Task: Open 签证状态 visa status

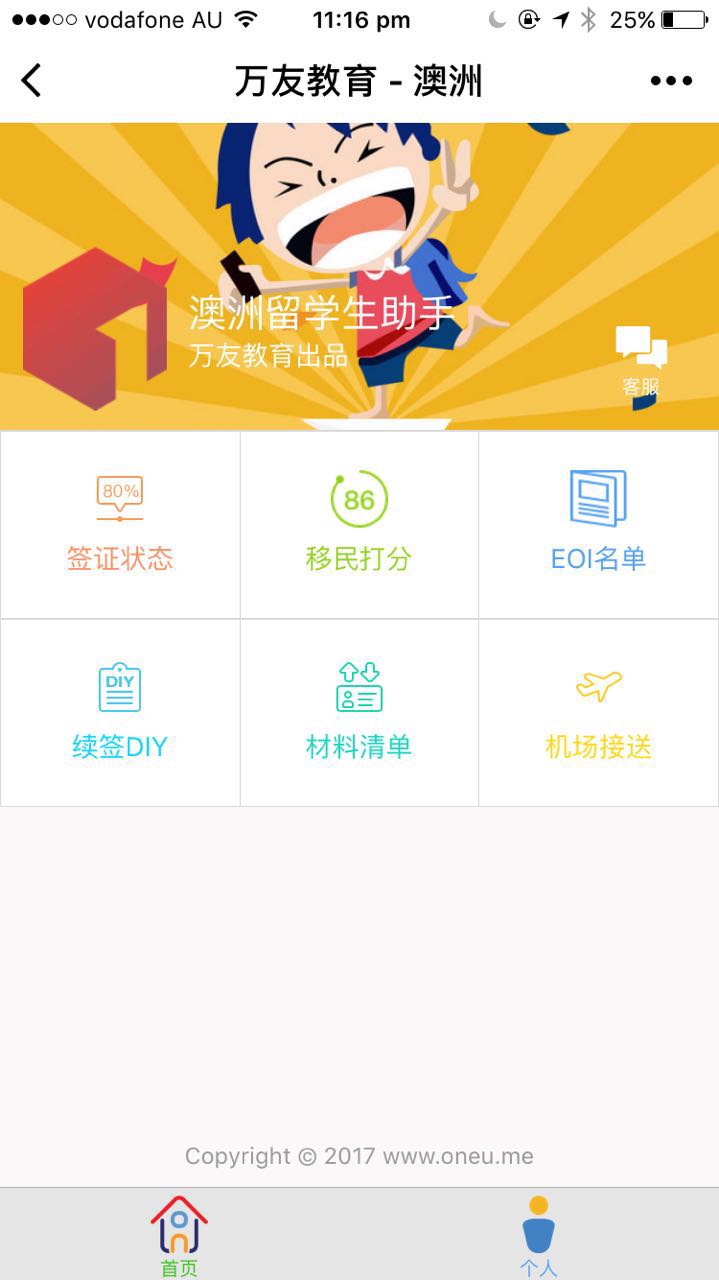Action: tap(120, 525)
